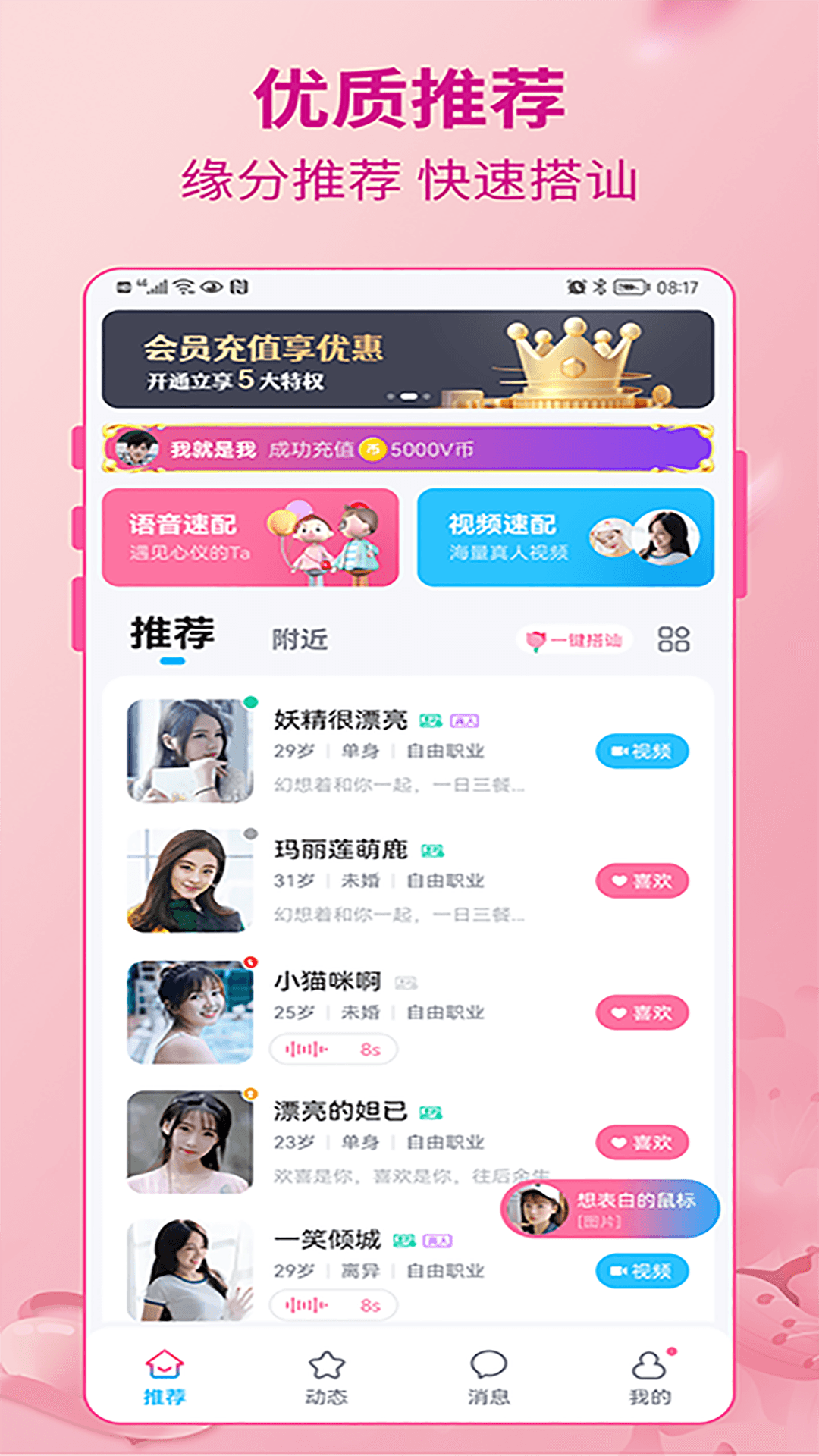
Task: Select the 推荐 tab
Action: coord(173,632)
